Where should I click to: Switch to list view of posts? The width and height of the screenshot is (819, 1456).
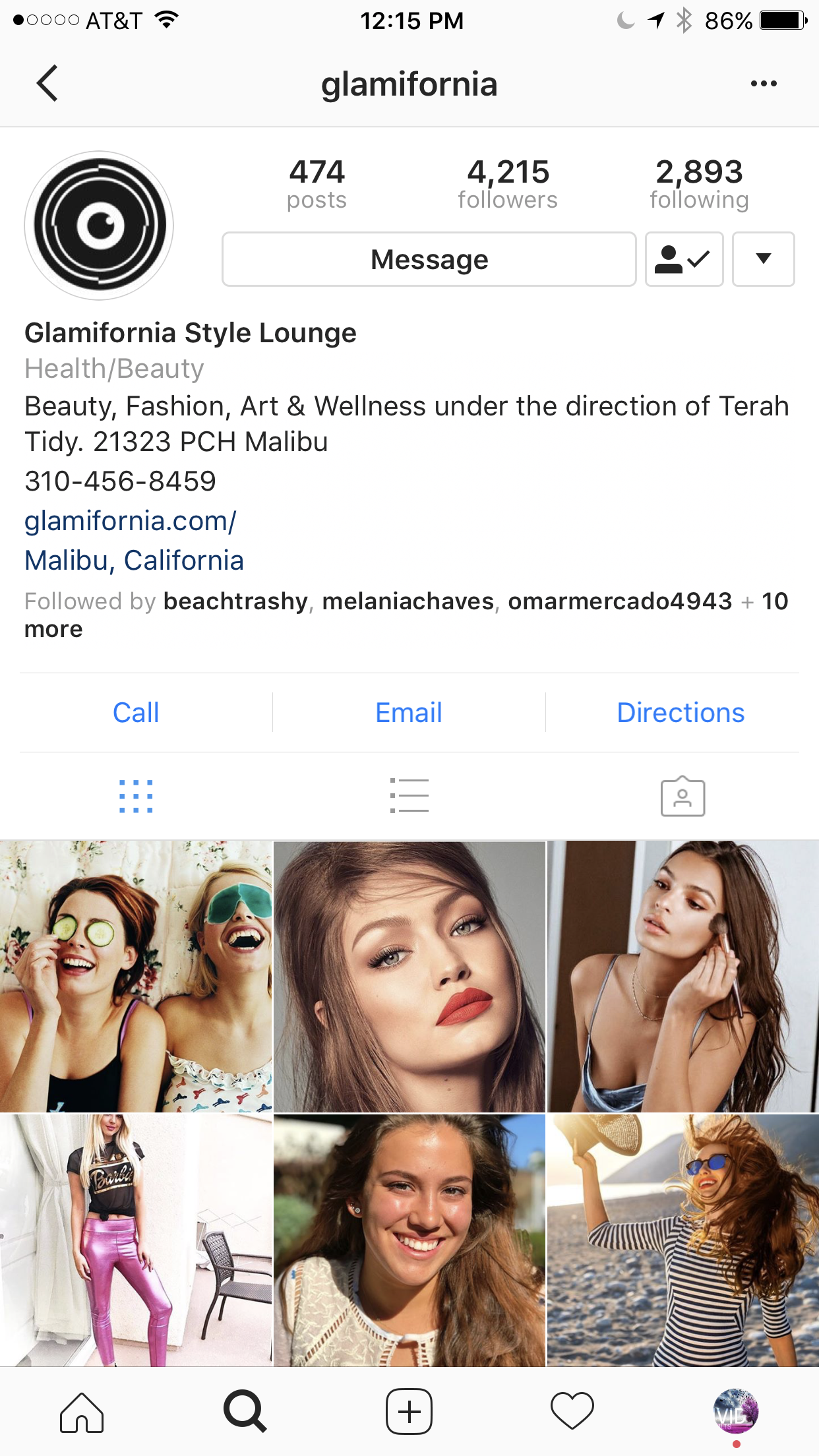pyautogui.click(x=409, y=796)
